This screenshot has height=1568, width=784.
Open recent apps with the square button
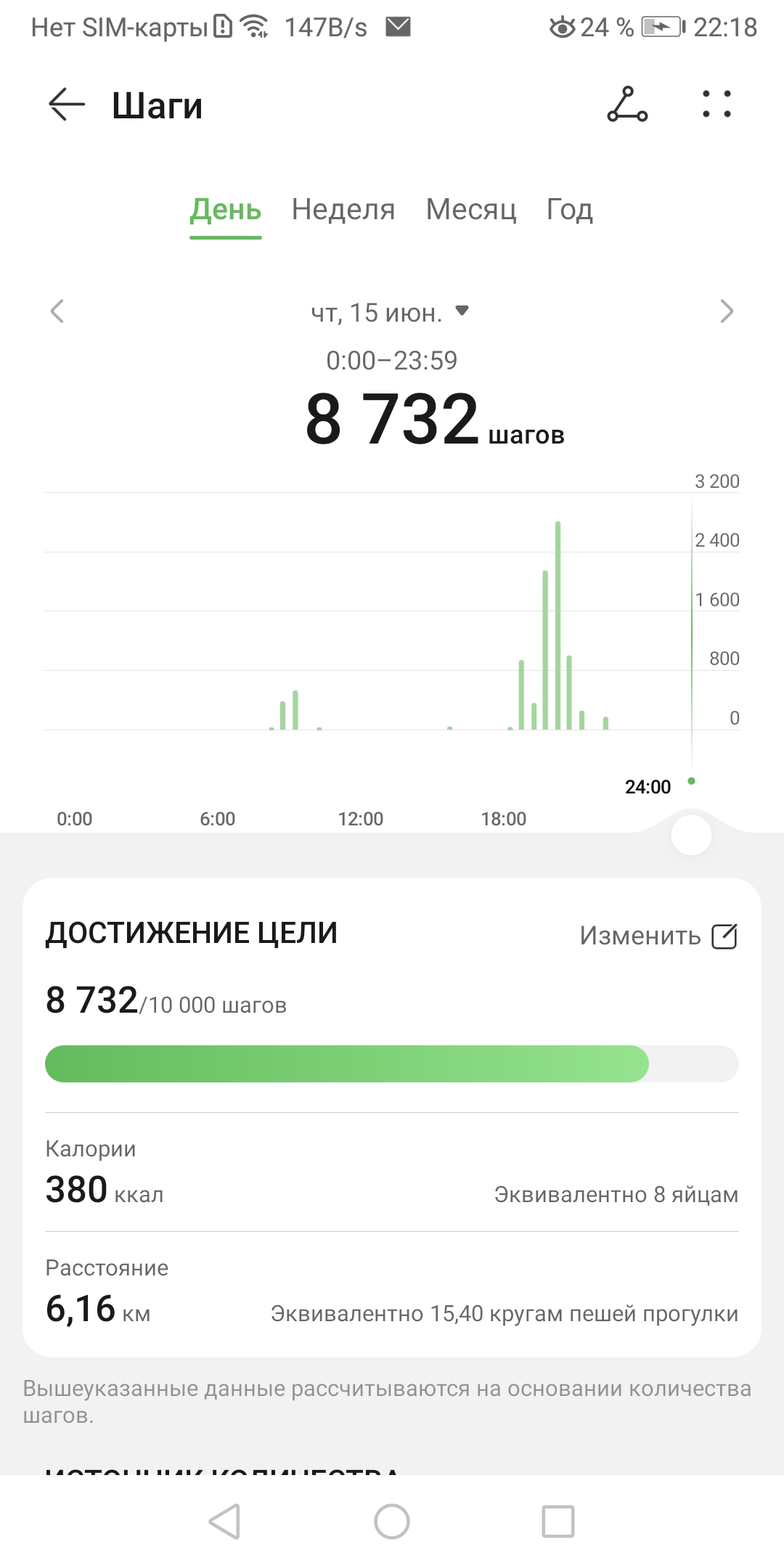click(x=558, y=1521)
